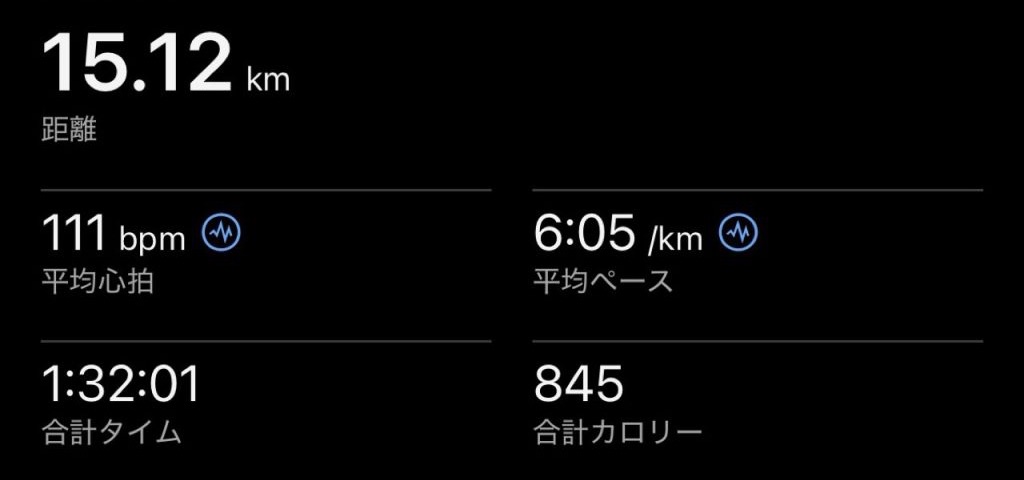Open the pace chart icon beside 6:05 /km
1024x480 pixels.
pyautogui.click(x=738, y=234)
